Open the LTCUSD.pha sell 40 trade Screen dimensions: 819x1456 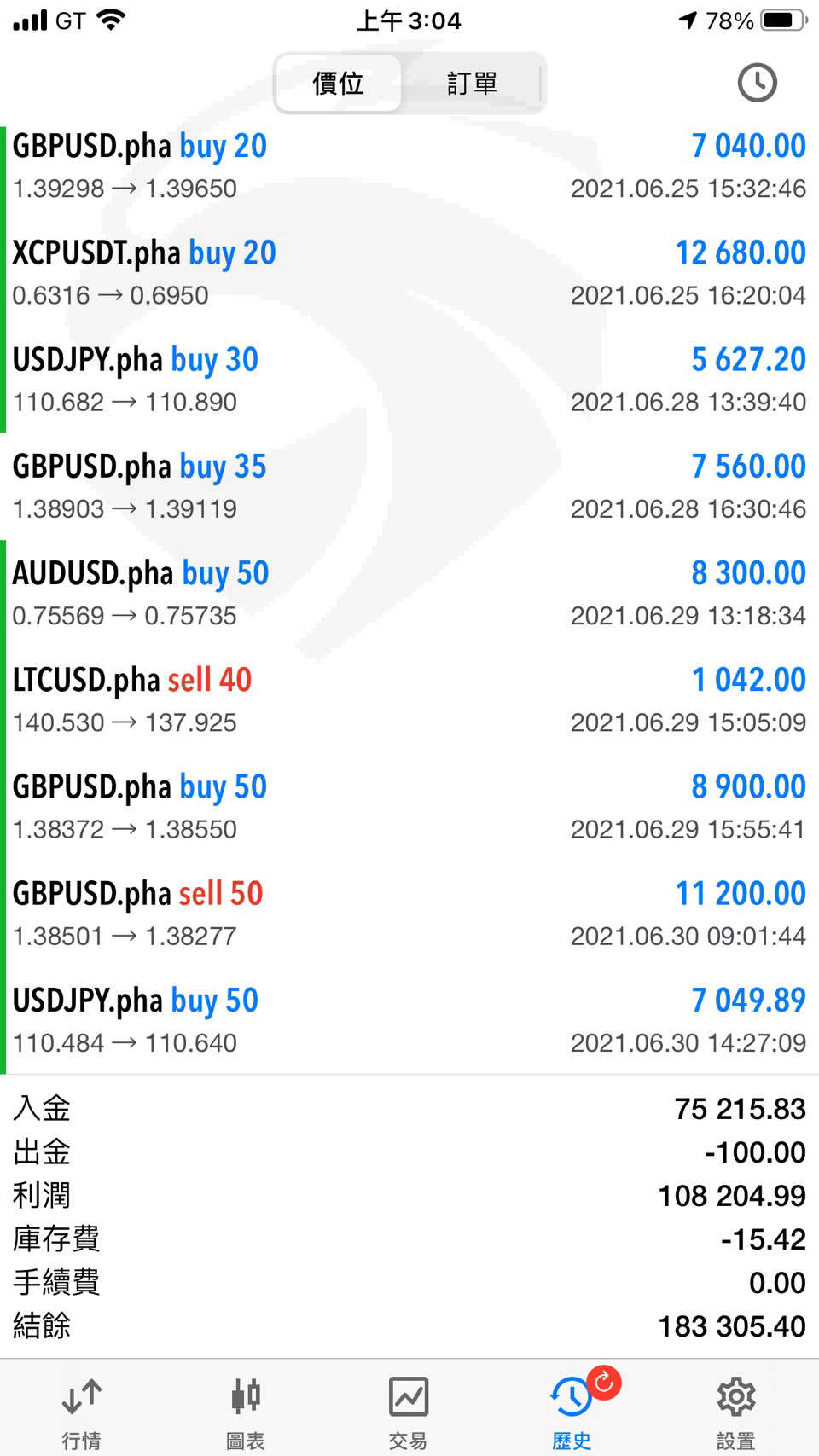(x=409, y=700)
